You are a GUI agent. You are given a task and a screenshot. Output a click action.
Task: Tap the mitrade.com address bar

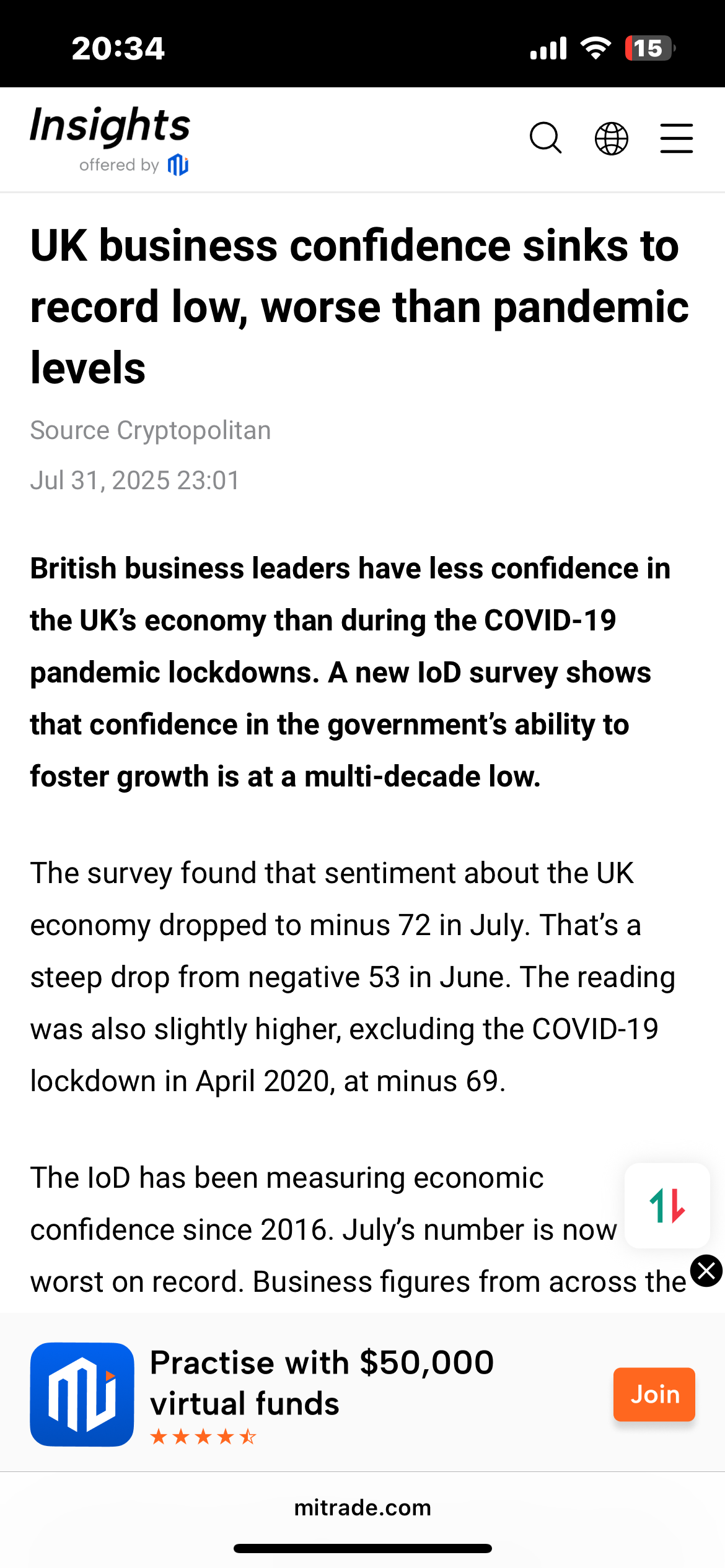pos(362,1507)
